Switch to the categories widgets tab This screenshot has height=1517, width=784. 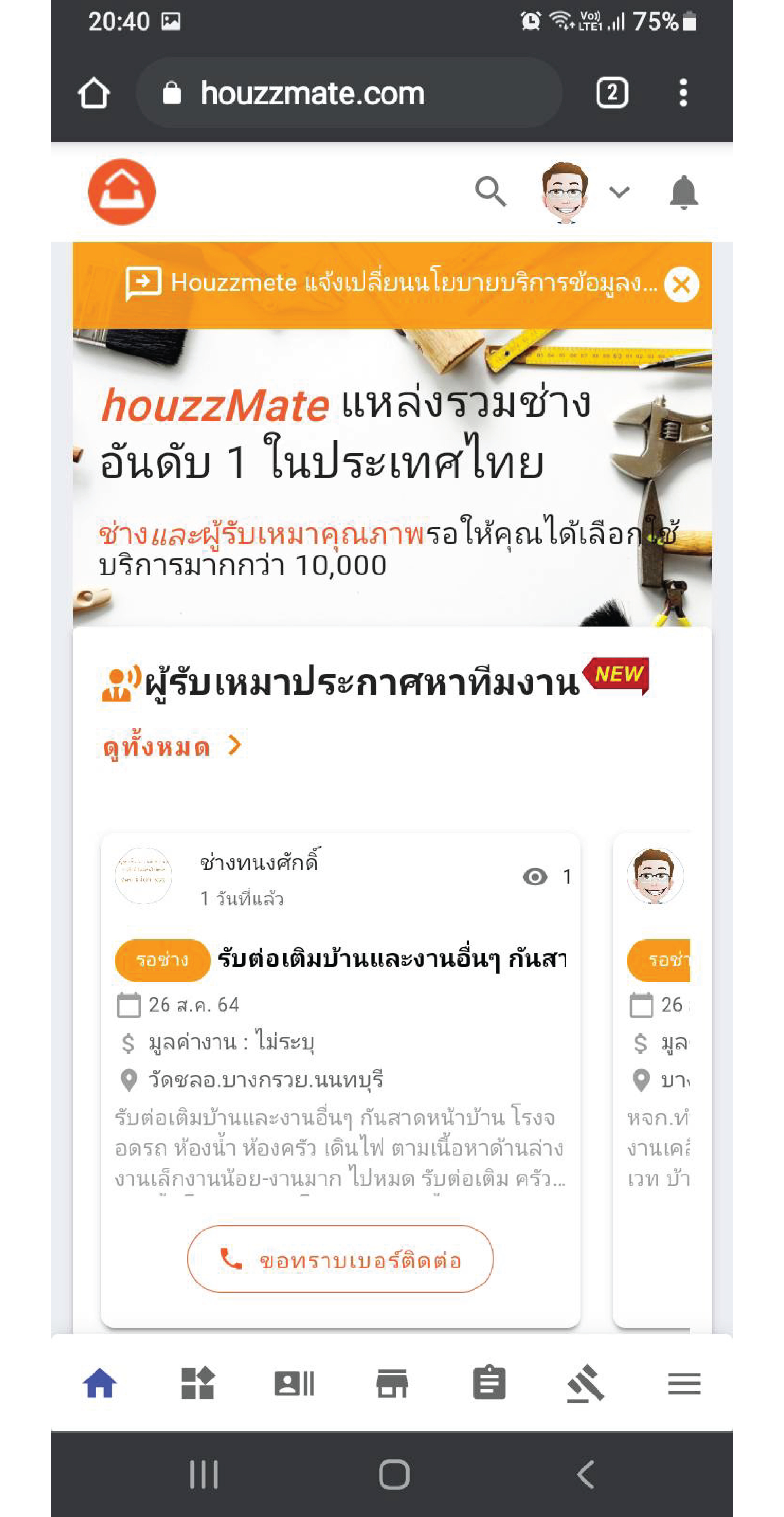click(x=197, y=1383)
